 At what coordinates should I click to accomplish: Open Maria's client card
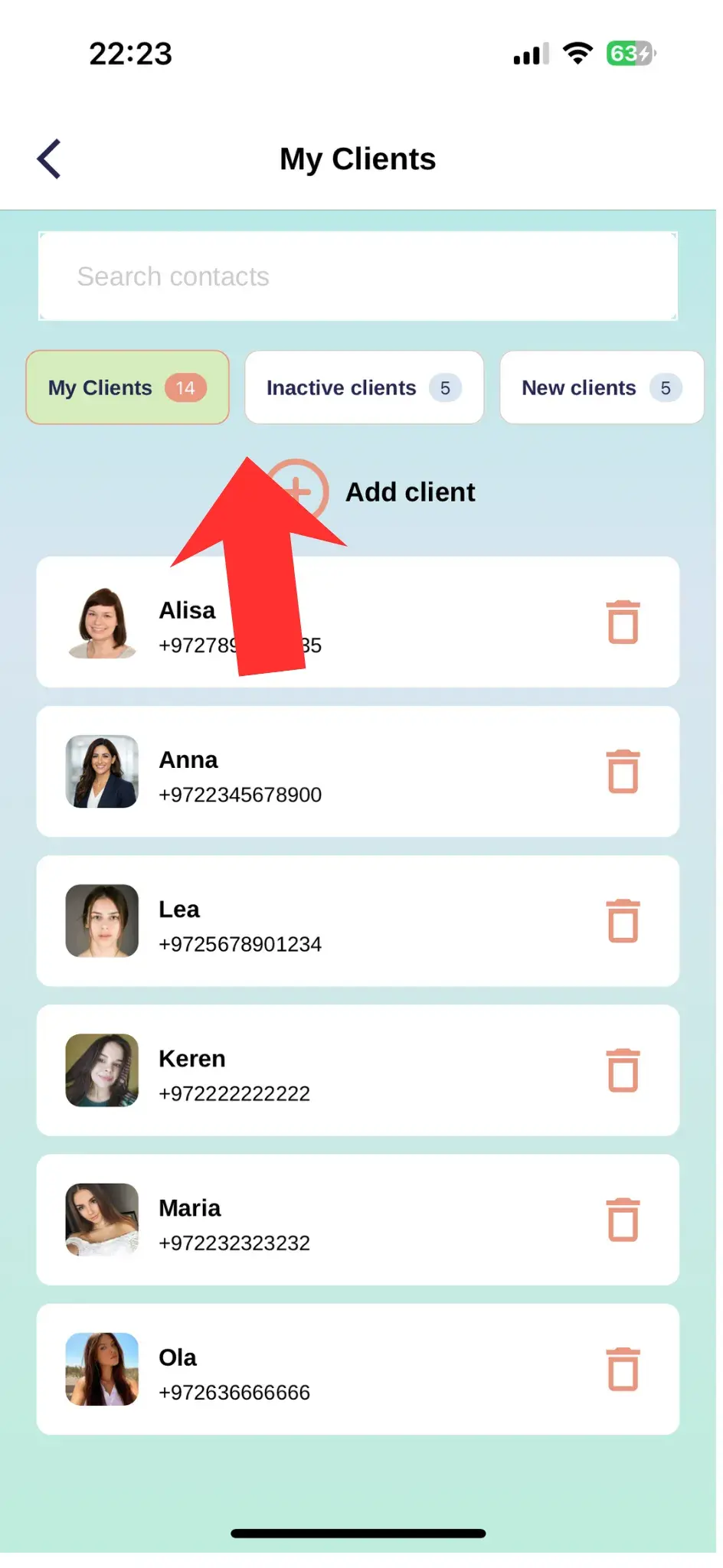pos(358,1220)
